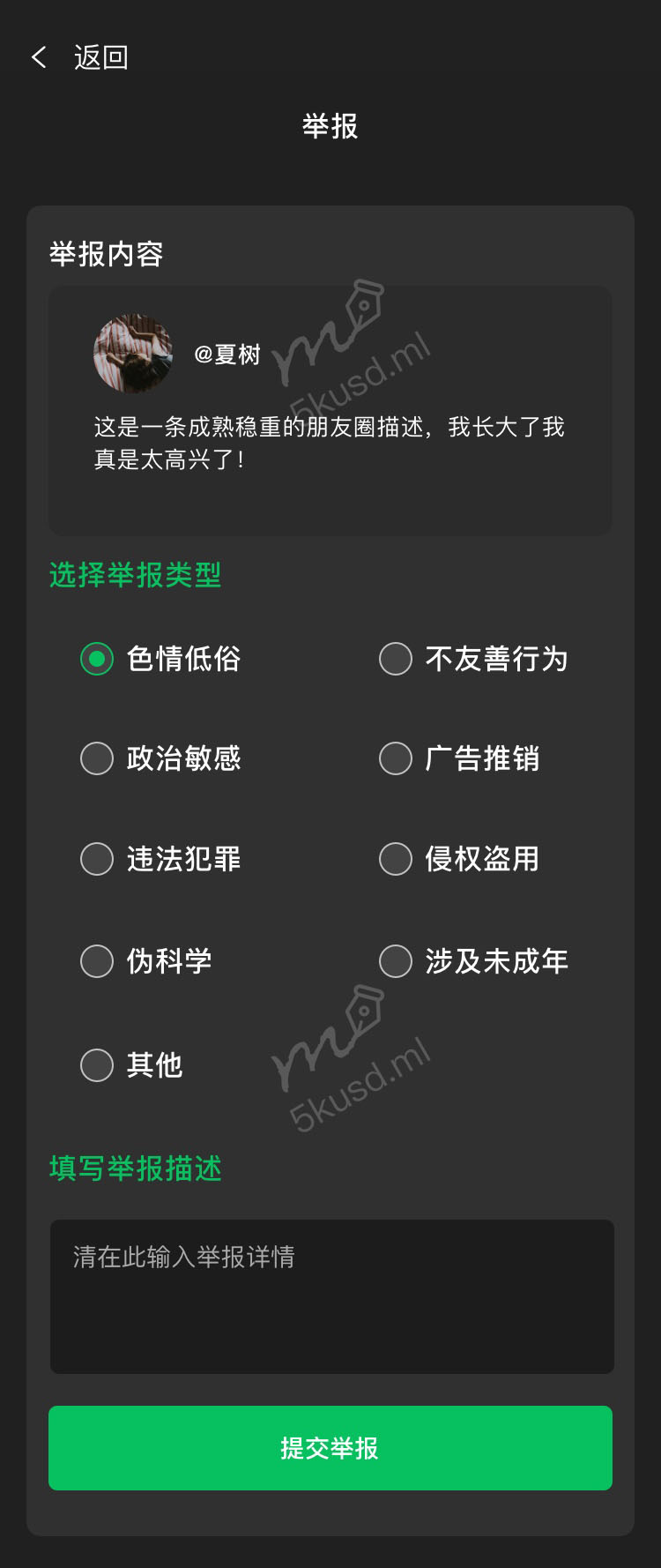Pick 广告推销 report type
The width and height of the screenshot is (661, 1568).
point(396,758)
